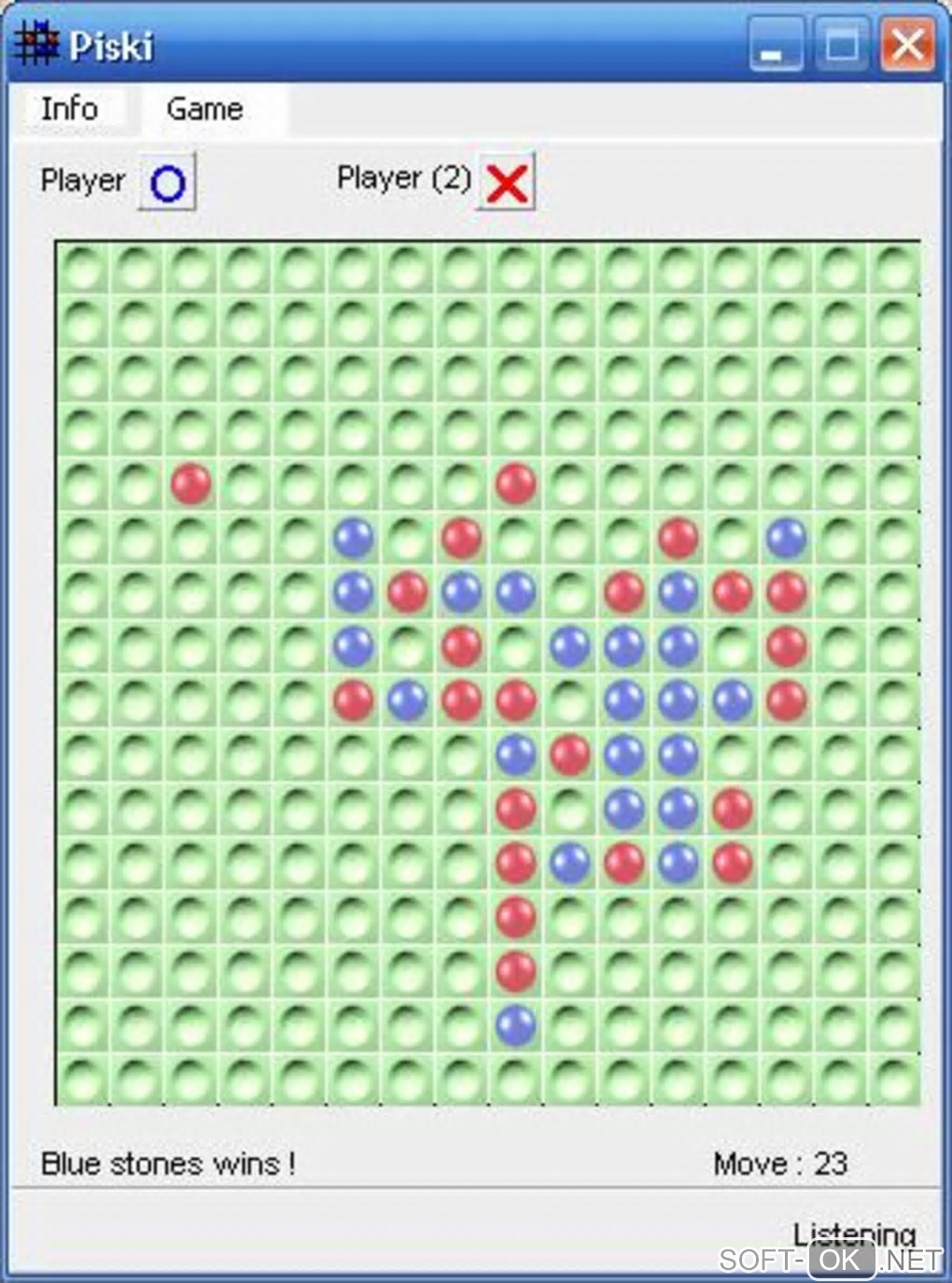Screen dimensions: 952x1283
Task: Open the Info menu
Action: [69, 108]
